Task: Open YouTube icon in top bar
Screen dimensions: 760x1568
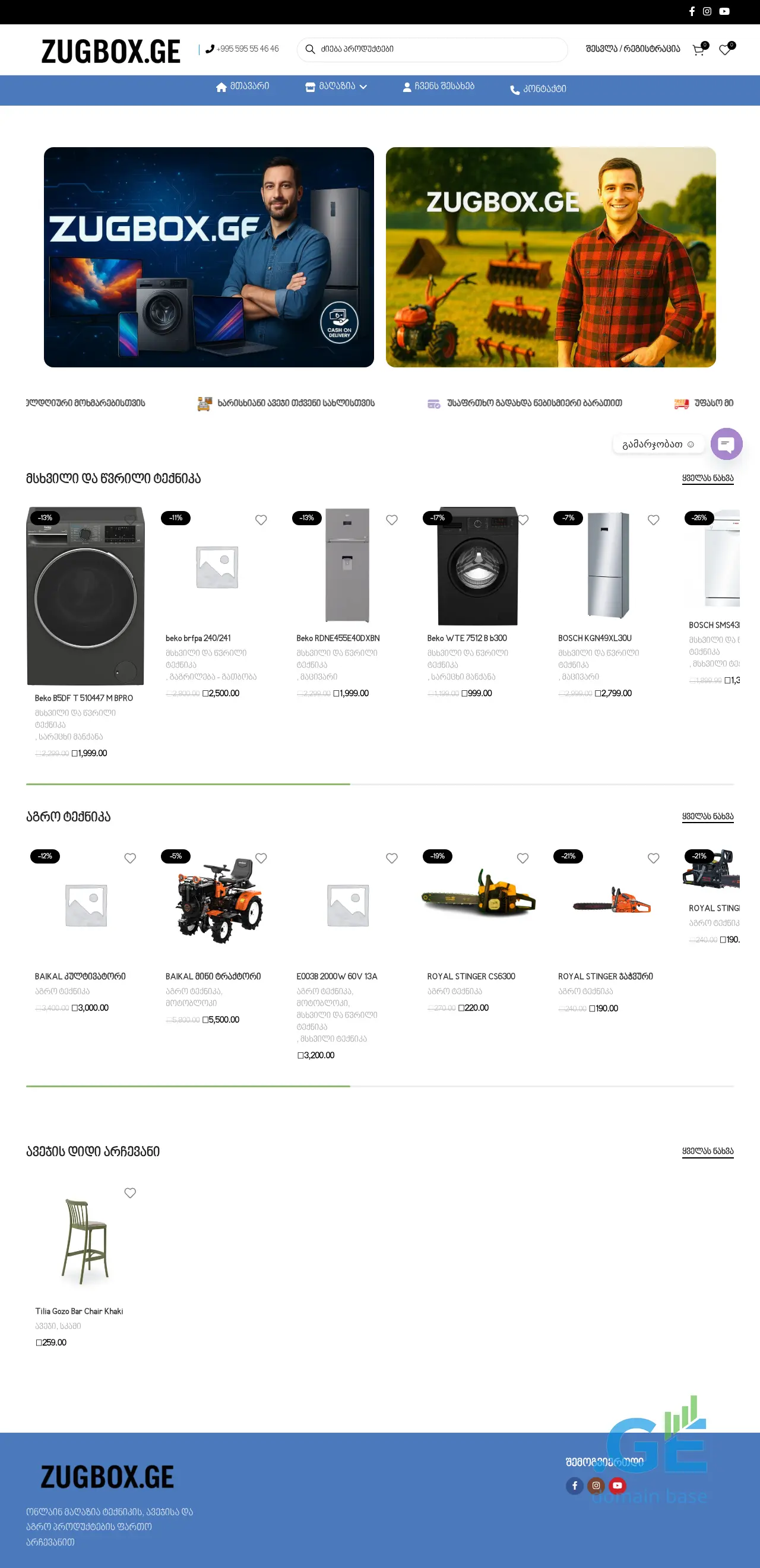Action: pos(724,11)
